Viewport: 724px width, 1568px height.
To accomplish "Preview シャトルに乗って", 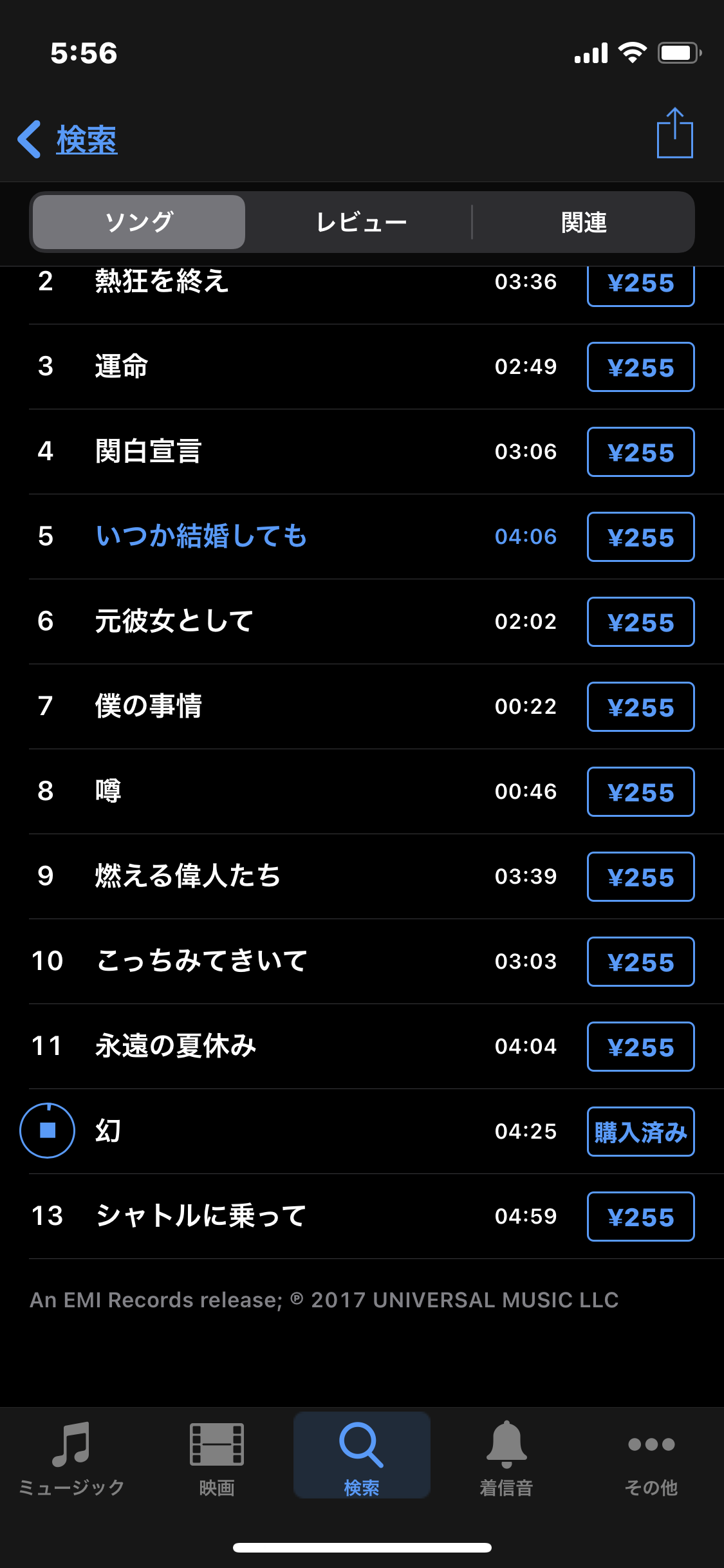I will (201, 1217).
